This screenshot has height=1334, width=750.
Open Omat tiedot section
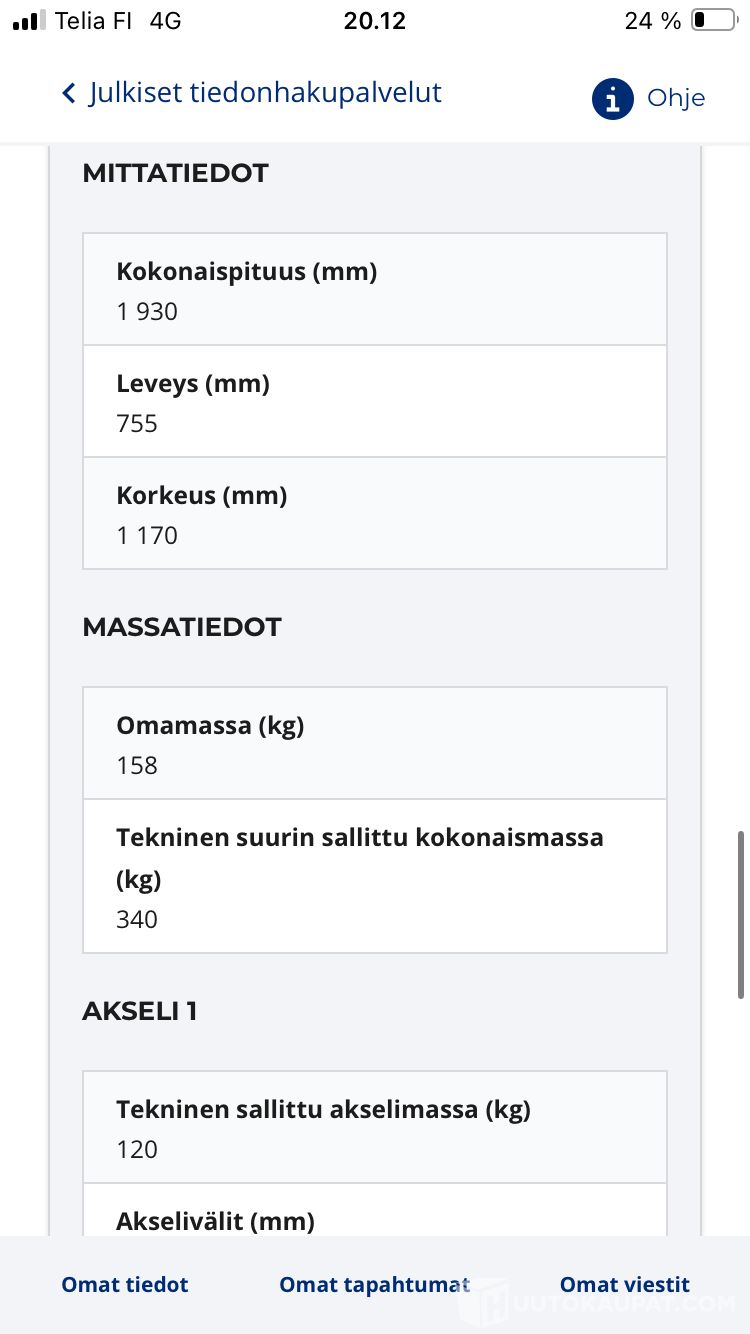pyautogui.click(x=125, y=1285)
